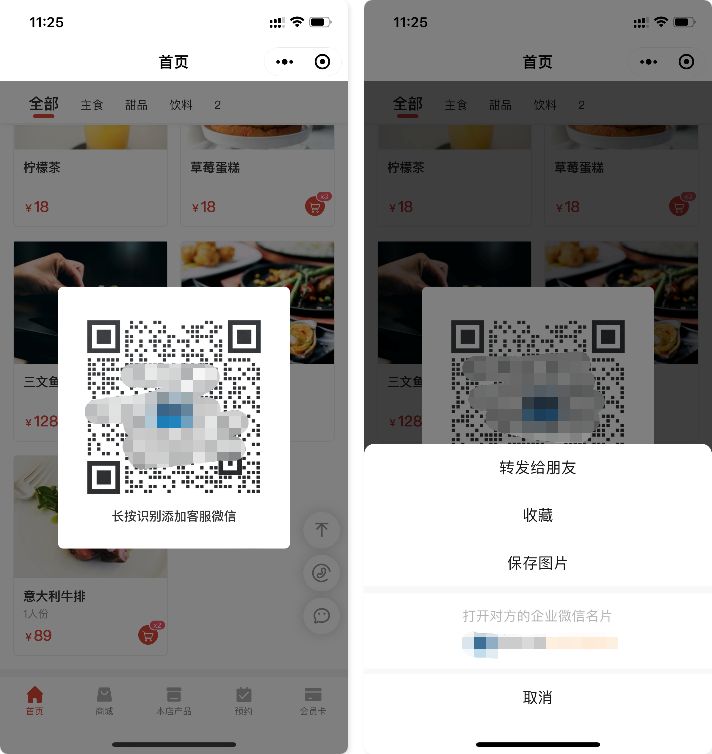Go to the 本店产品 bottom tab
Viewport: 712px width, 754px height.
pos(174,700)
